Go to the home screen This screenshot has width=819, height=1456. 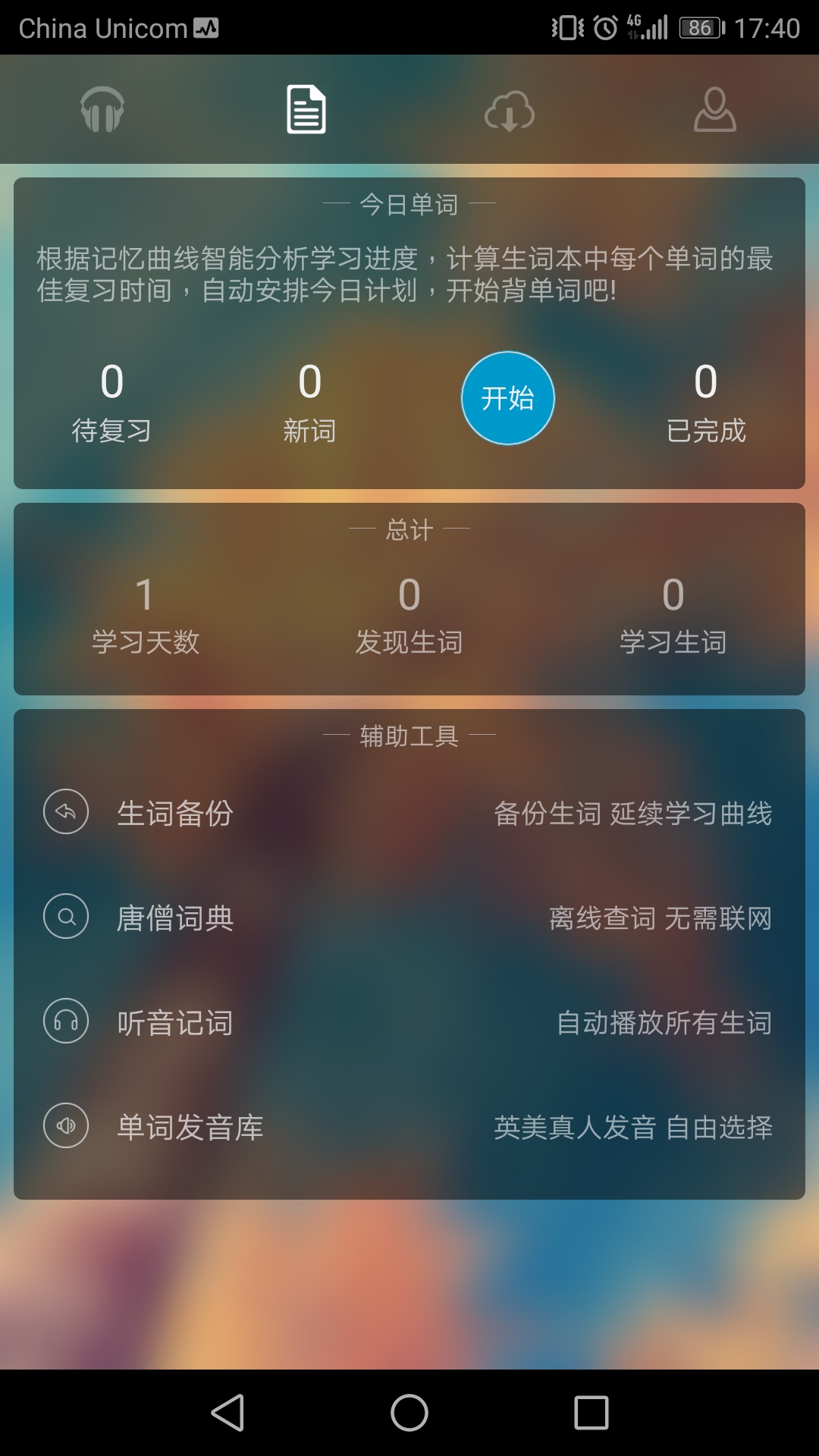click(409, 1413)
